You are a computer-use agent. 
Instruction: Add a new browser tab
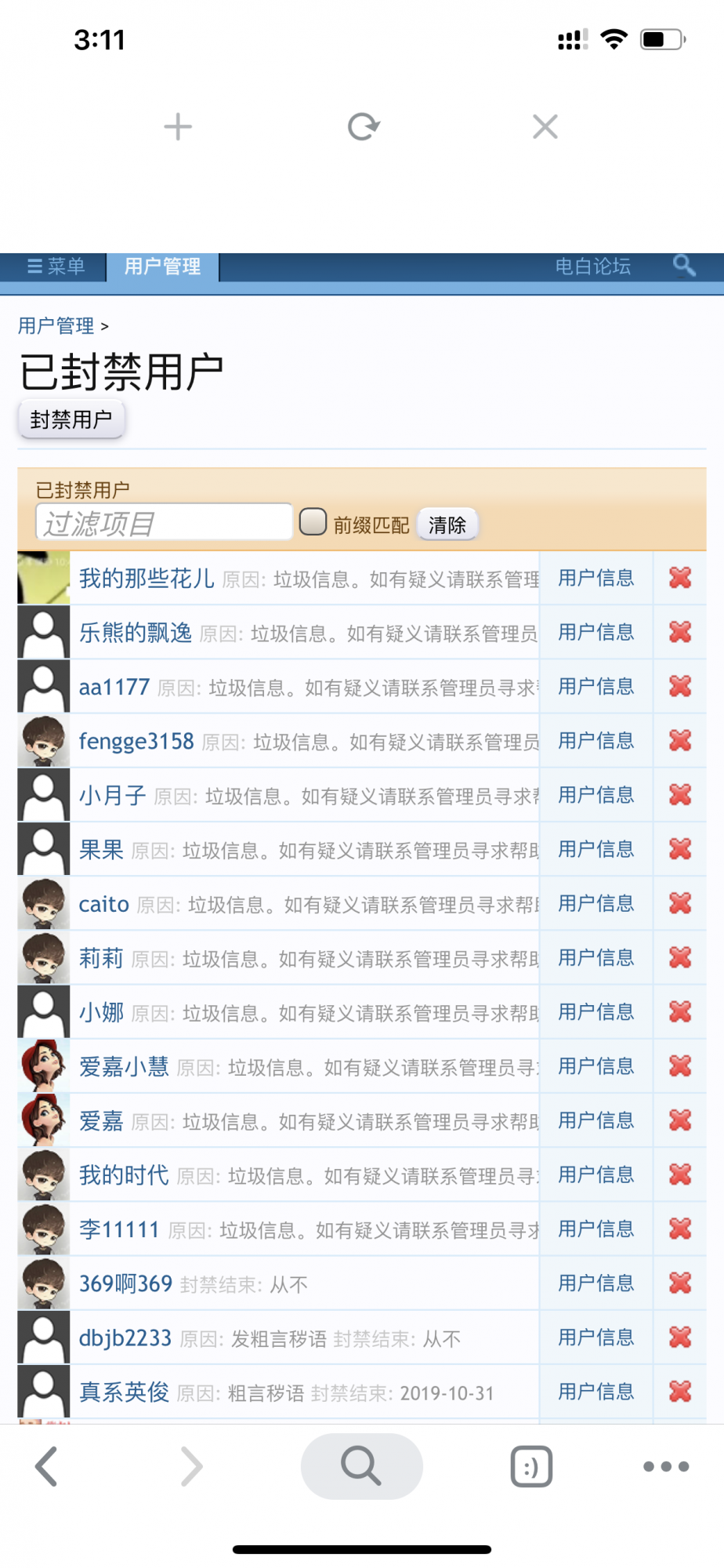(x=178, y=126)
